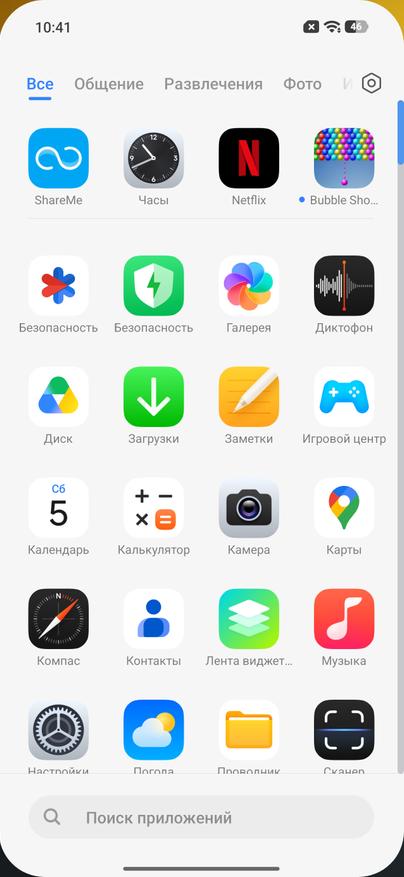Launch the Камера app
The width and height of the screenshot is (404, 877).
249,507
